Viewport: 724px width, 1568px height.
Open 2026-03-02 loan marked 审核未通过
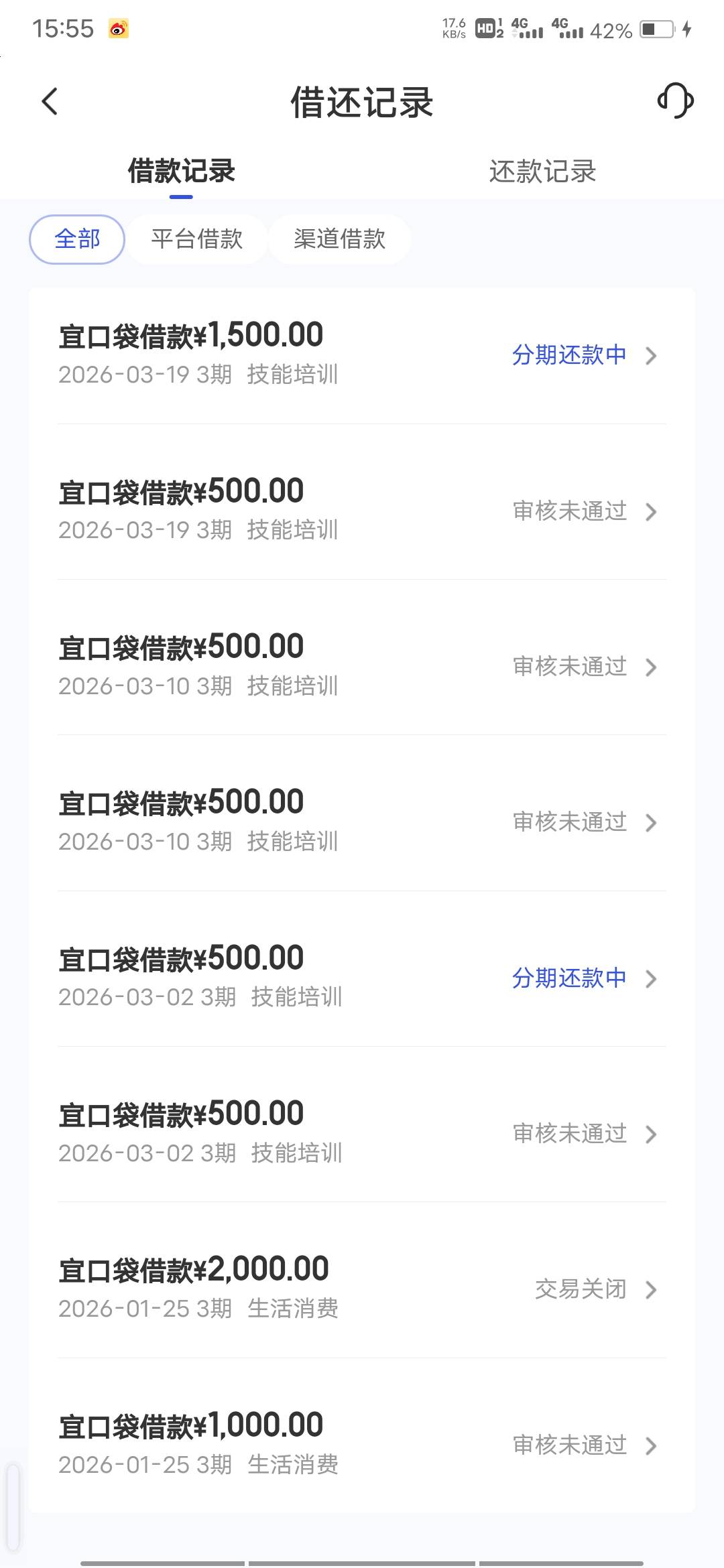(x=362, y=1133)
